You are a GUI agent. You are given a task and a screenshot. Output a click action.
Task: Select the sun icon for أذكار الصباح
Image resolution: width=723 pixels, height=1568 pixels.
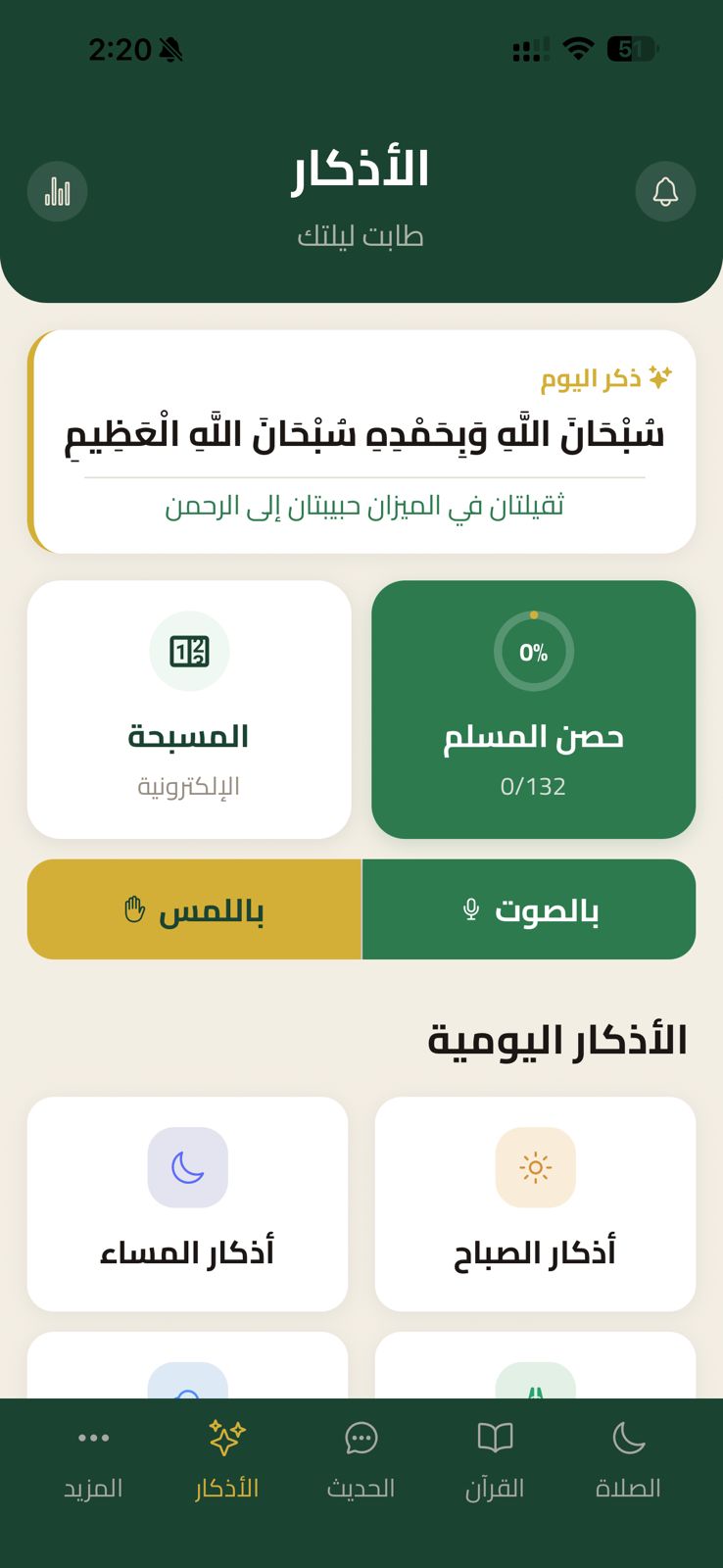pos(535,1167)
